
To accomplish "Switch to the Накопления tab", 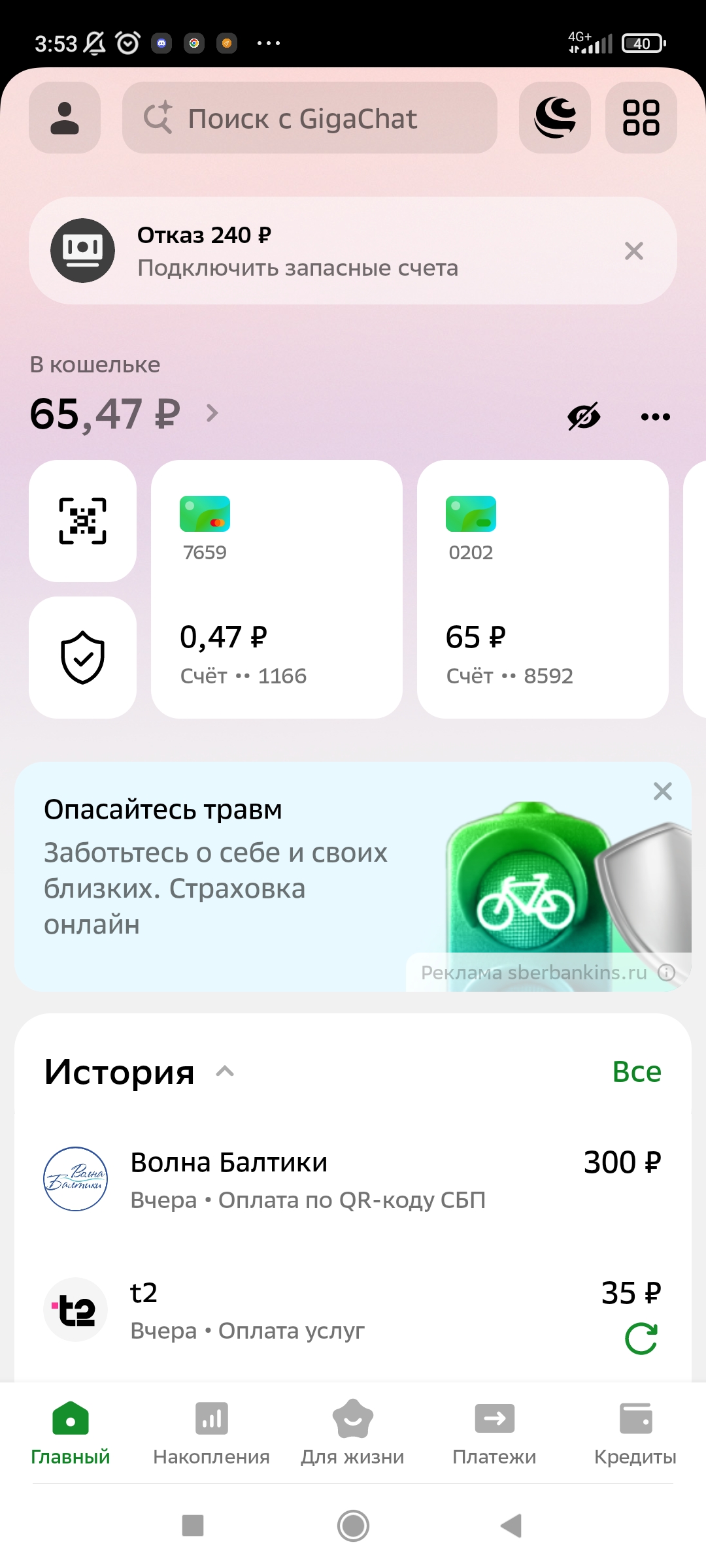I will point(211,1432).
